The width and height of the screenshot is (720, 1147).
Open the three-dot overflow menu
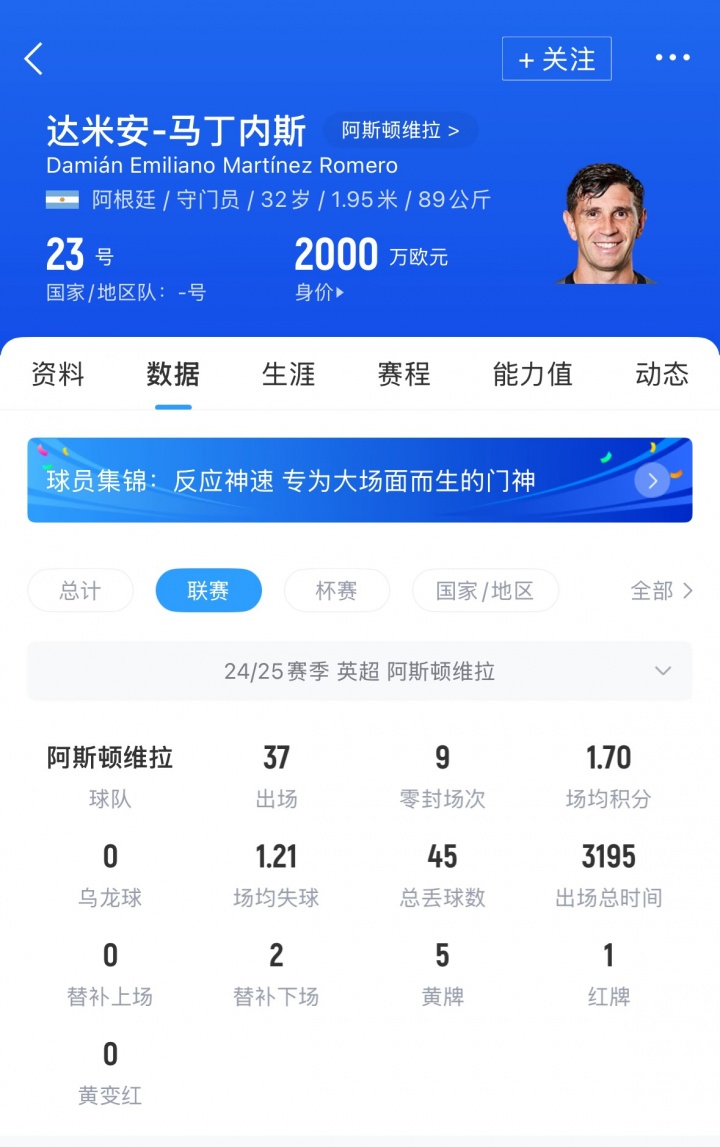672,58
